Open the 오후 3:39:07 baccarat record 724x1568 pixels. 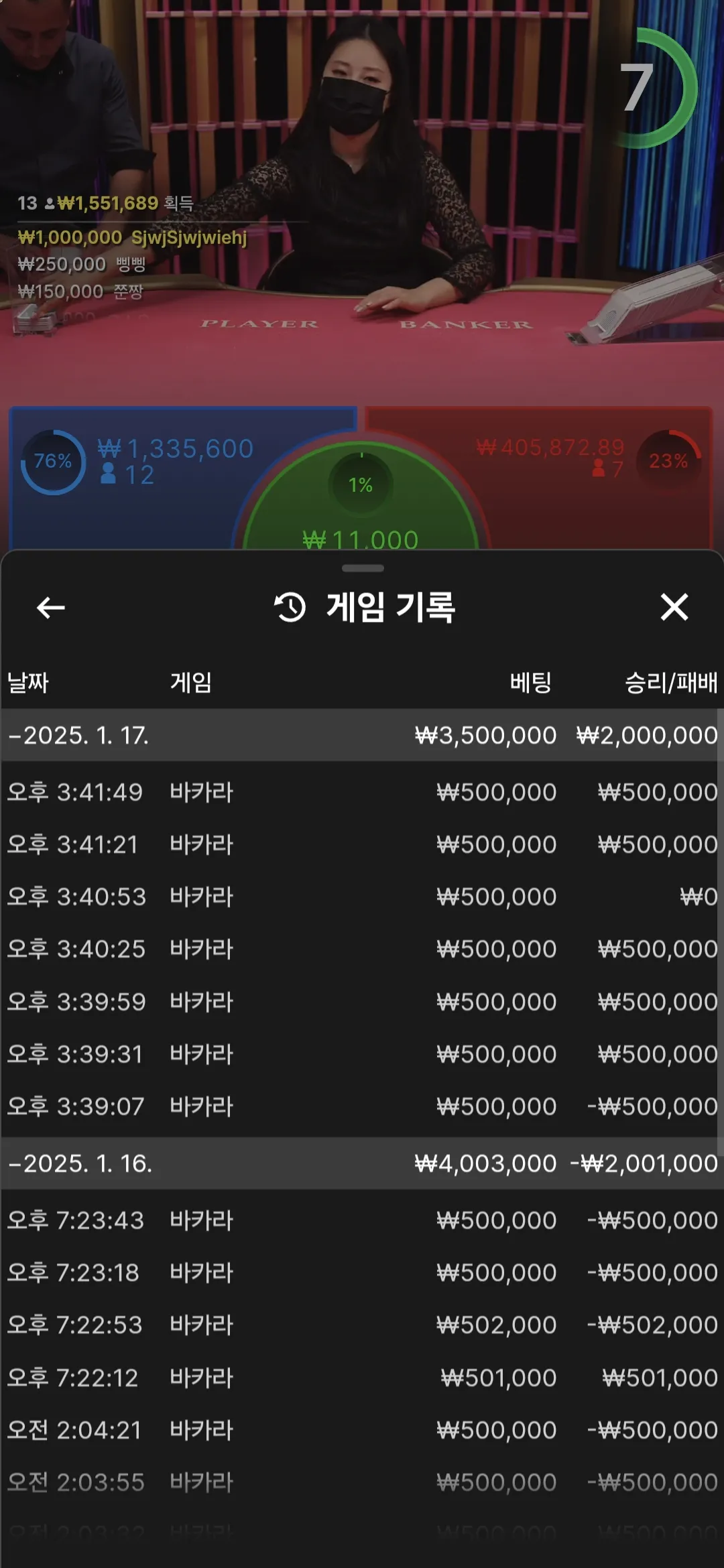[362, 1106]
